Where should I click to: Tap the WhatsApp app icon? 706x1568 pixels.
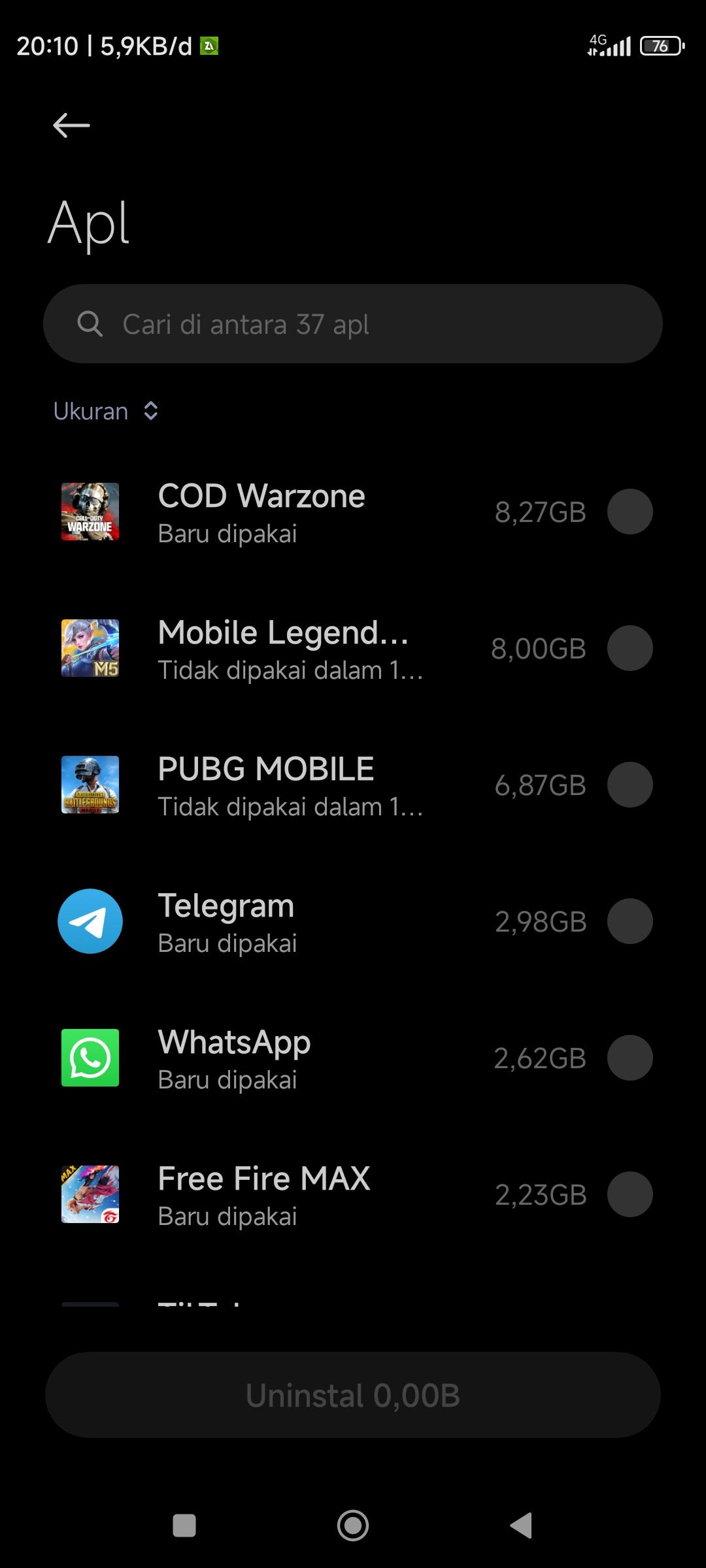pyautogui.click(x=90, y=1059)
